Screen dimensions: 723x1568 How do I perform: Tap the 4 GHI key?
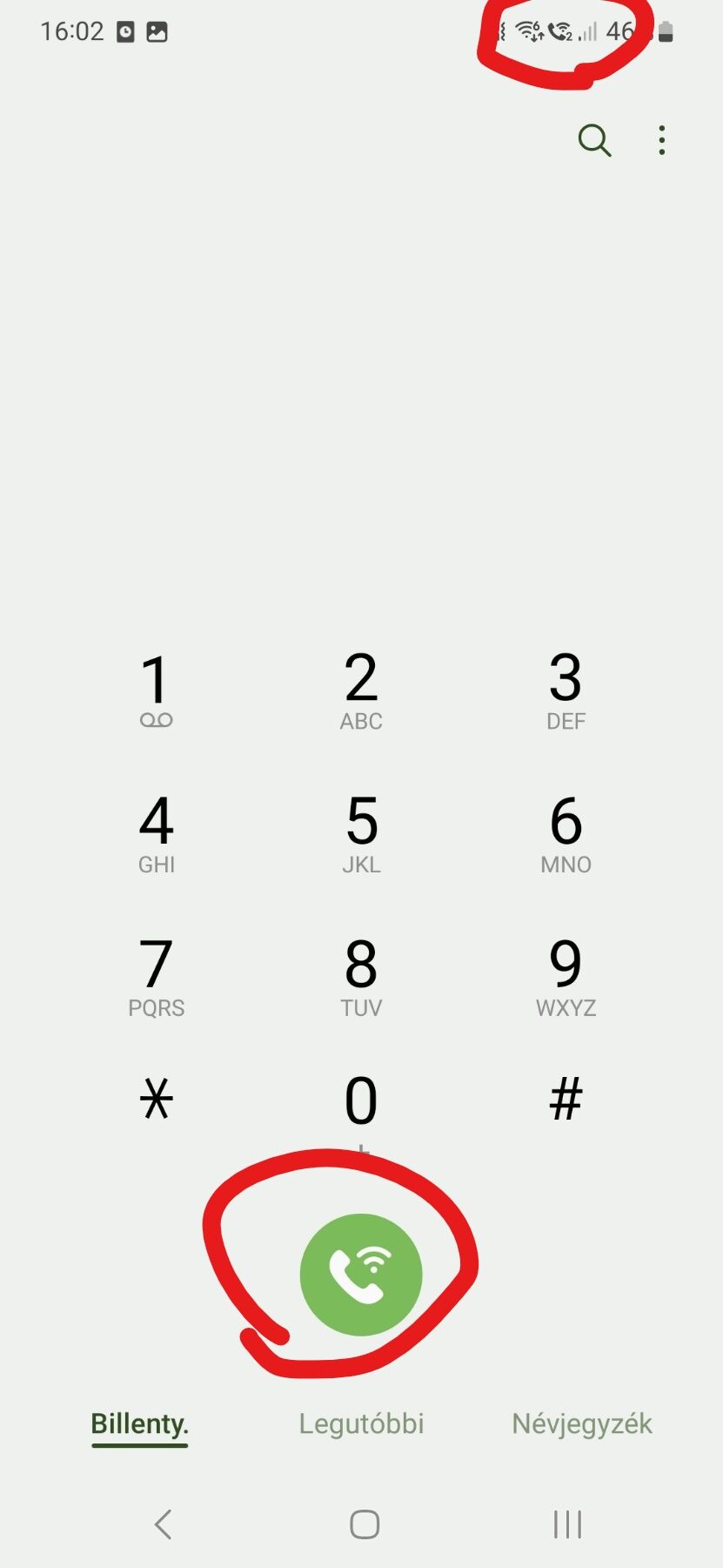(x=157, y=833)
